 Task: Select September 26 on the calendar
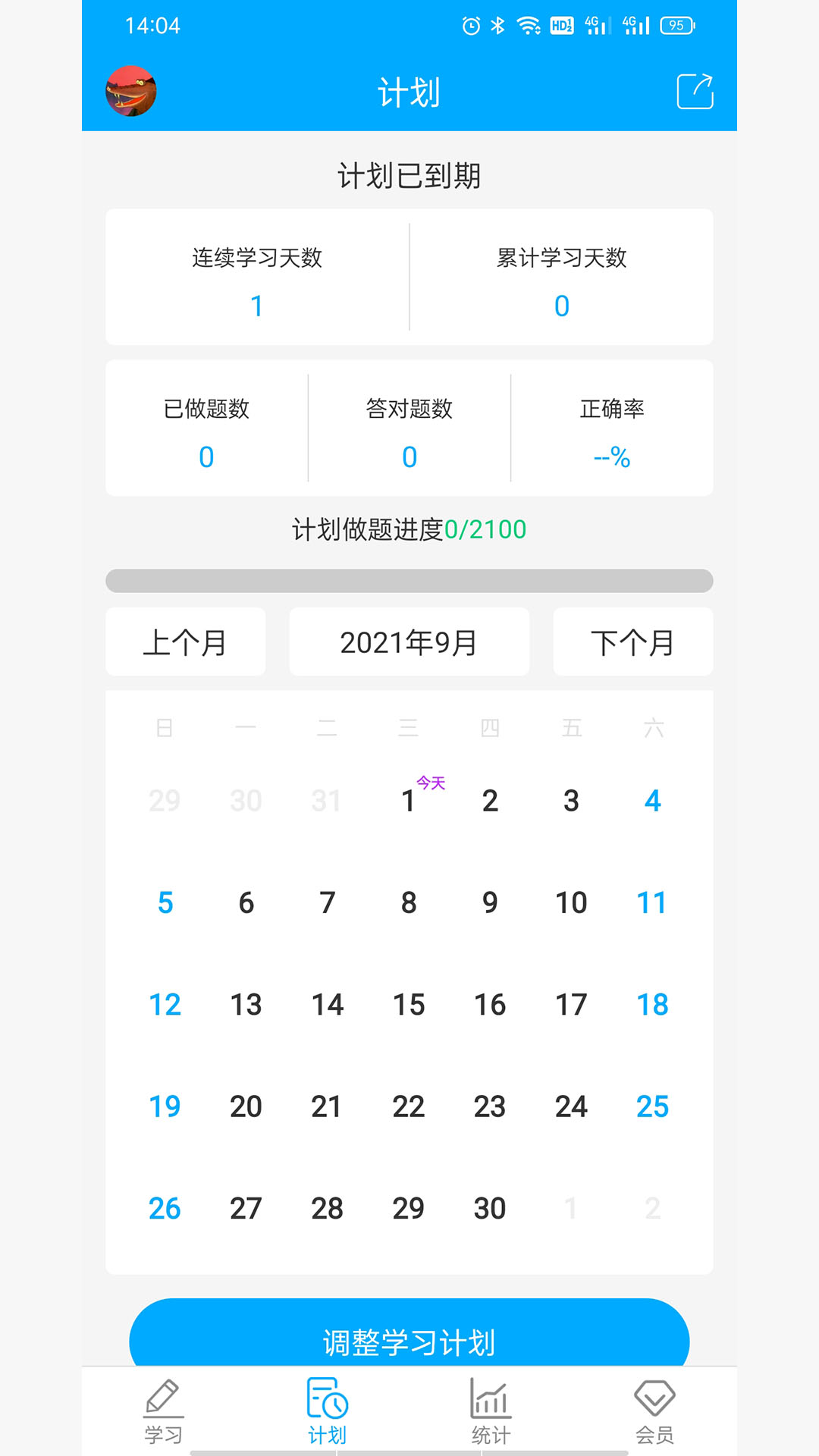click(x=165, y=1209)
